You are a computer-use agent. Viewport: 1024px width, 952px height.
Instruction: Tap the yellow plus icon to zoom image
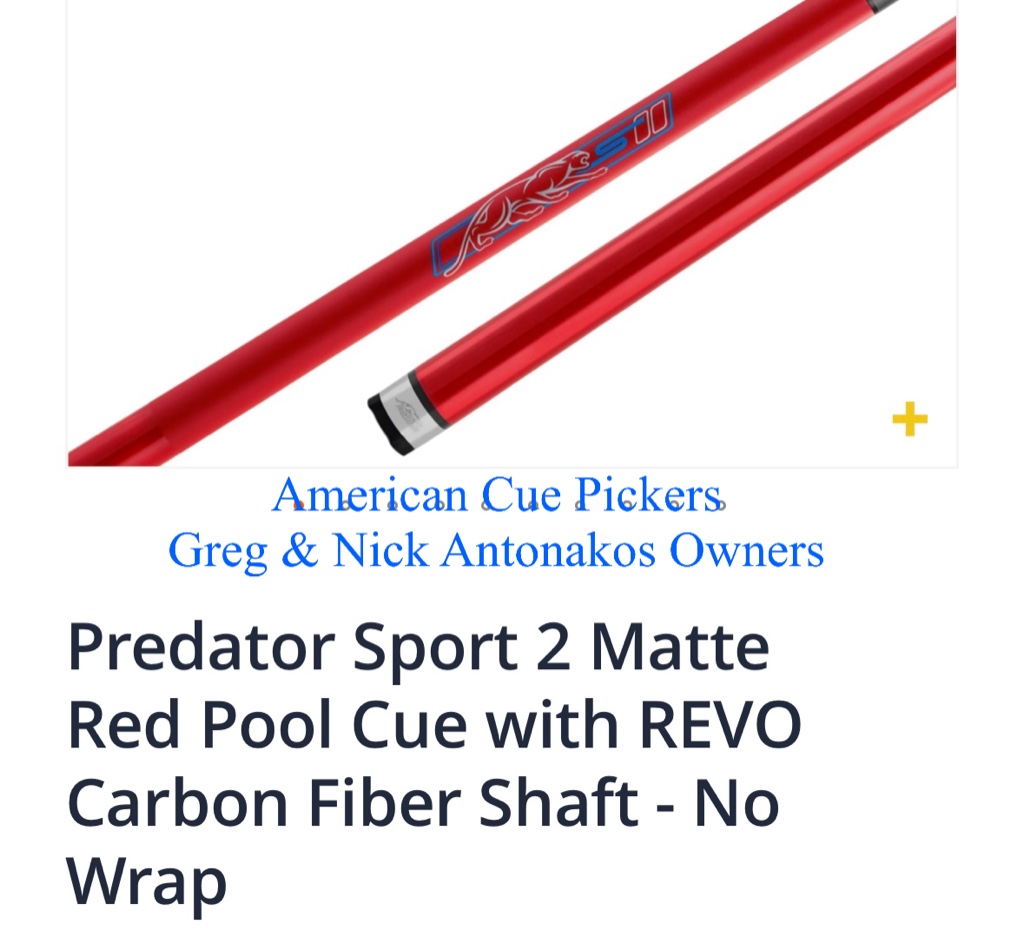[909, 420]
